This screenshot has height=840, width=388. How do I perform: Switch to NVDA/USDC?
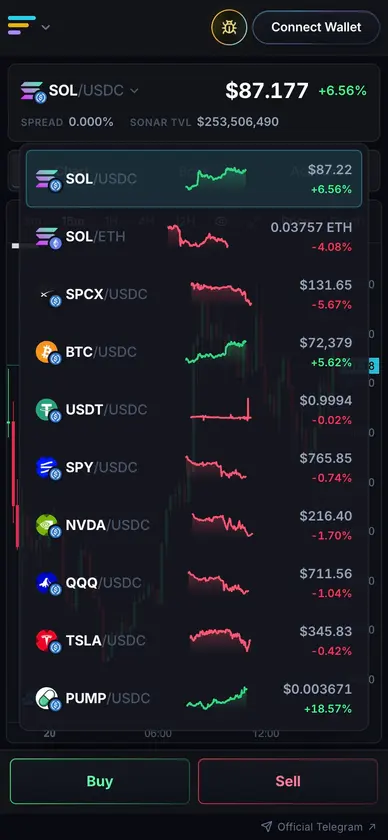[194, 526]
